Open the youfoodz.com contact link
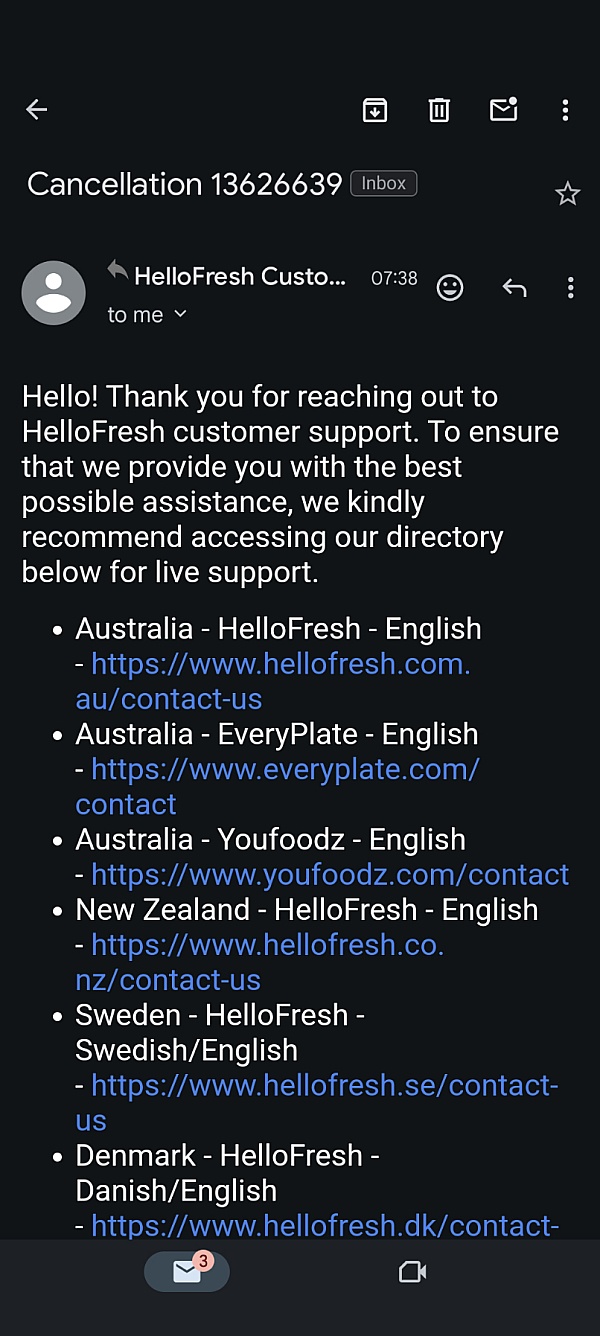This screenshot has width=600, height=1336. [x=330, y=875]
